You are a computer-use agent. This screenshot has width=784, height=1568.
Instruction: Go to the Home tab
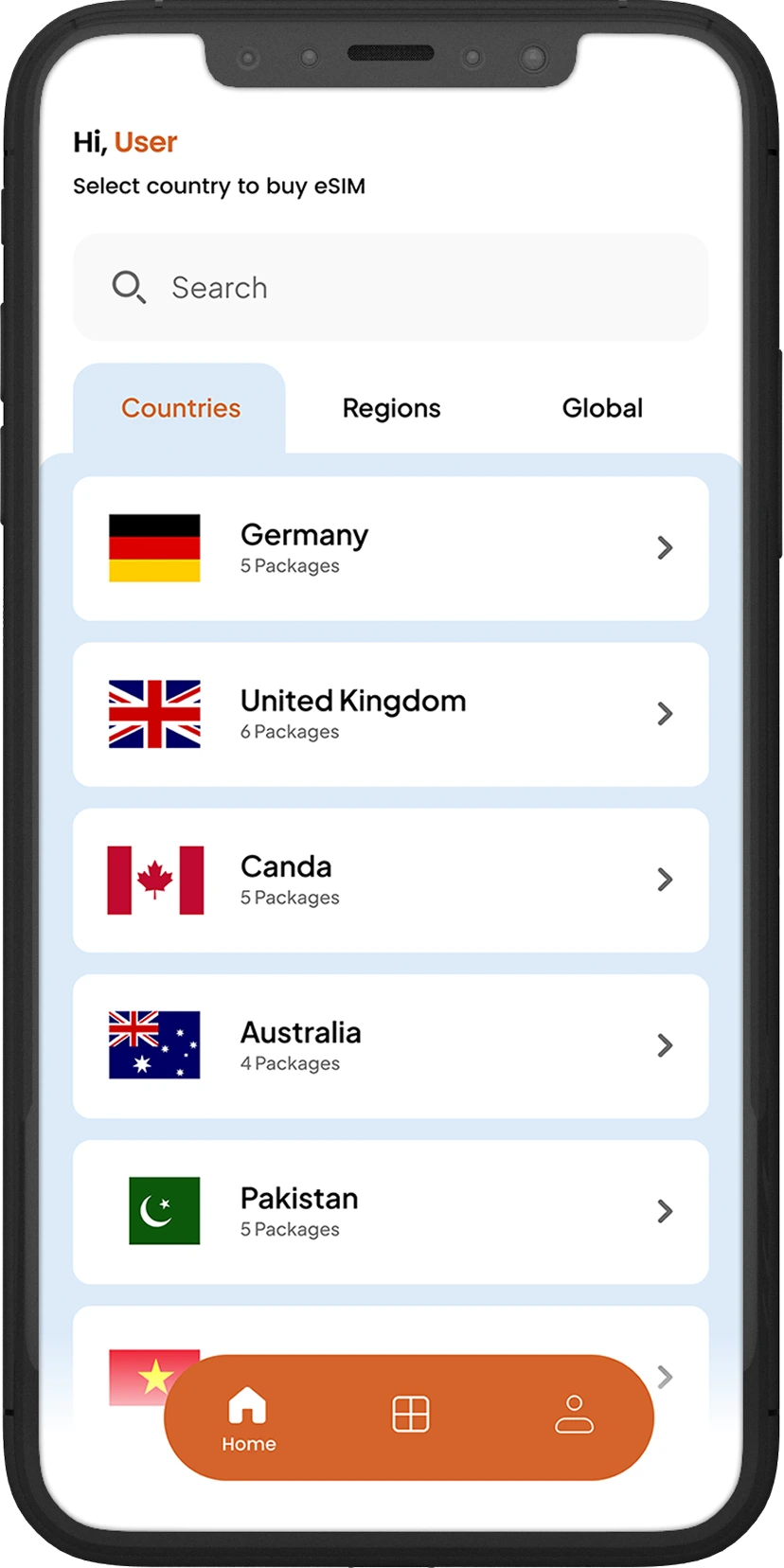[248, 1418]
